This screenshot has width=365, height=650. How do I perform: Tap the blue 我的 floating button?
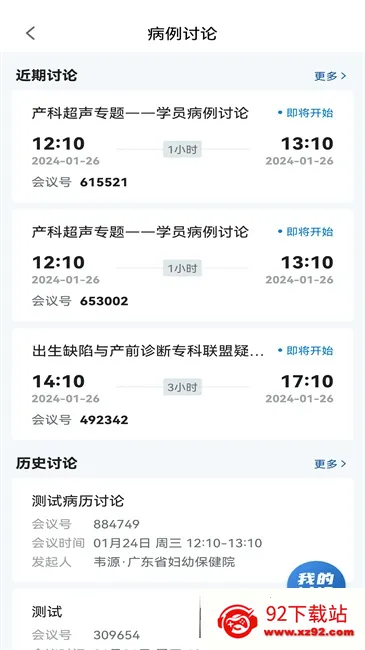point(316,576)
